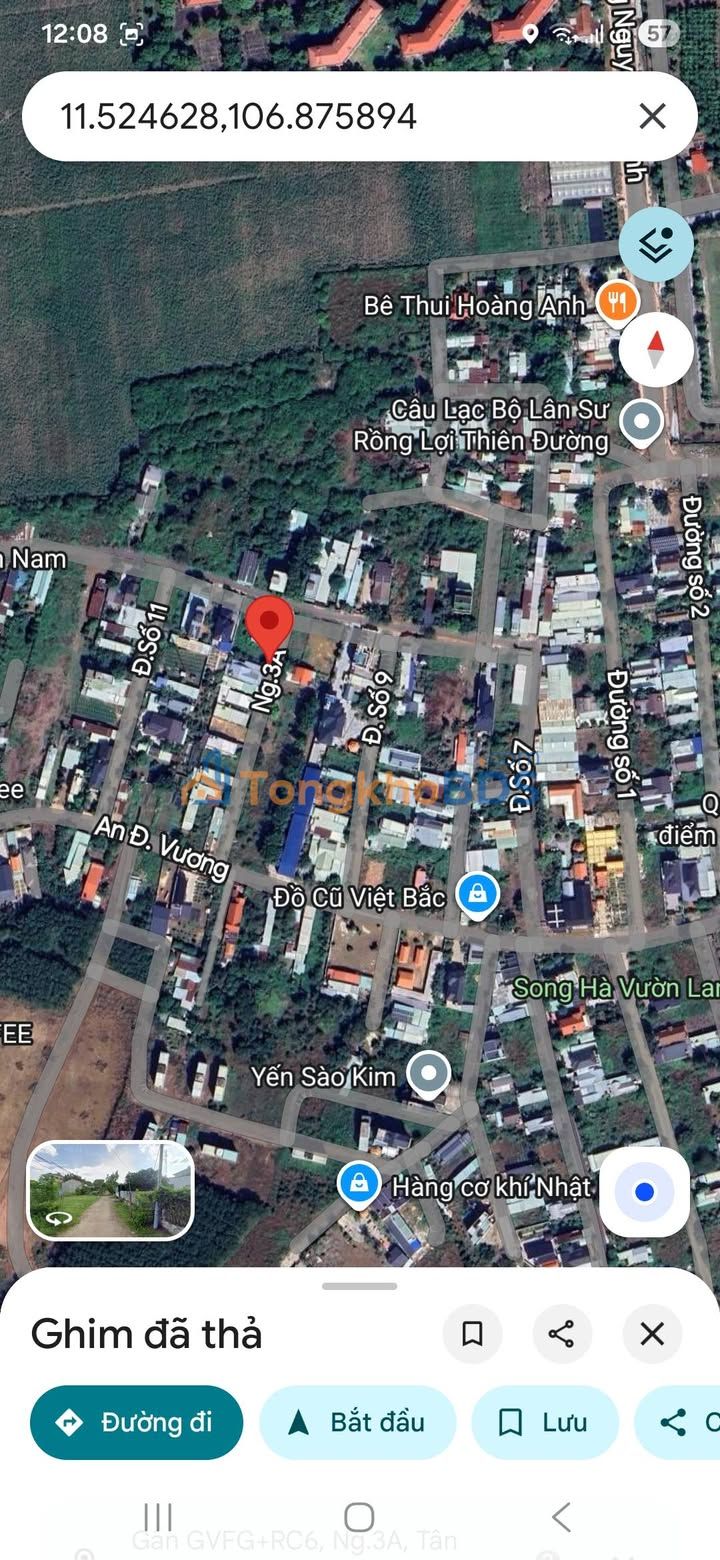Get directions with Đường đi
Viewport: 720px width, 1560px height.
(x=137, y=1422)
